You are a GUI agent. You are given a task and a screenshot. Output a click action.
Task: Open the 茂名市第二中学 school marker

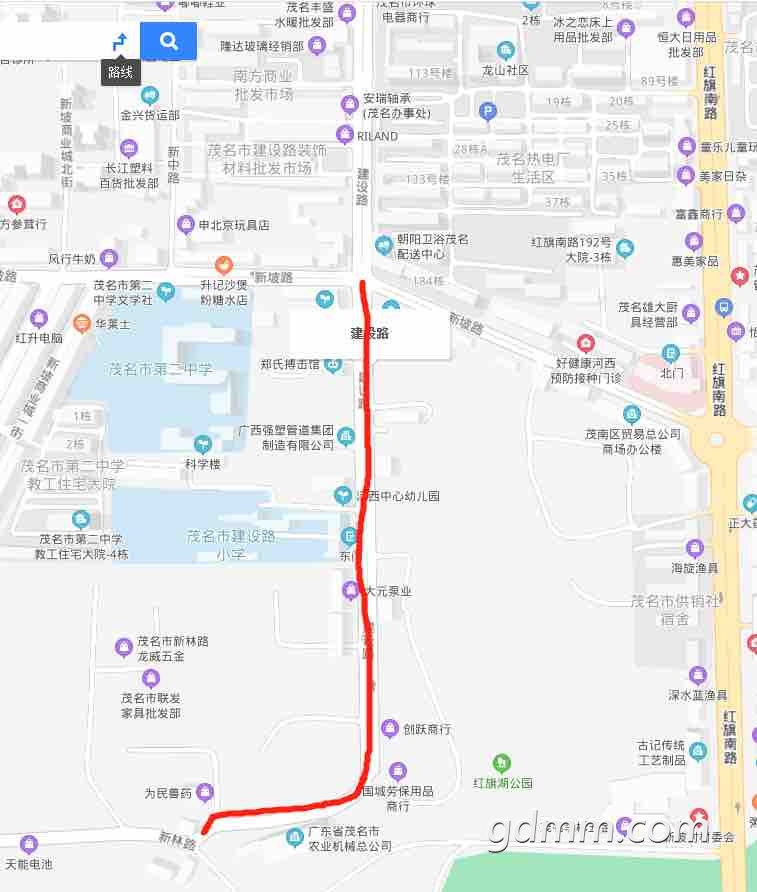pos(159,369)
